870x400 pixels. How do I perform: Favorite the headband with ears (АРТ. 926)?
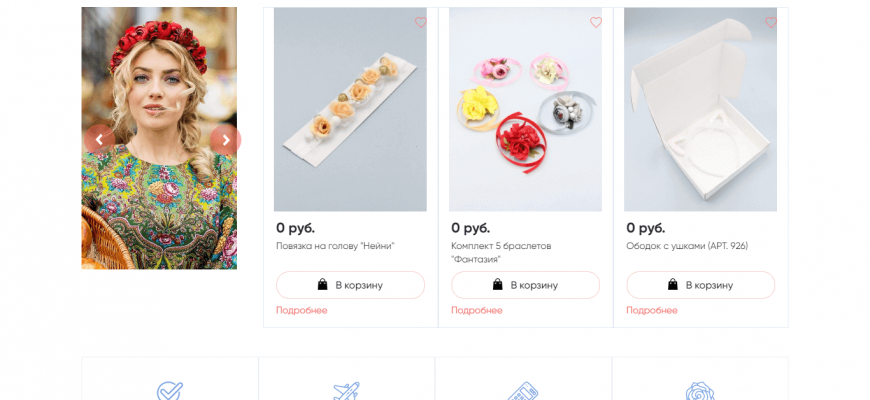771,22
